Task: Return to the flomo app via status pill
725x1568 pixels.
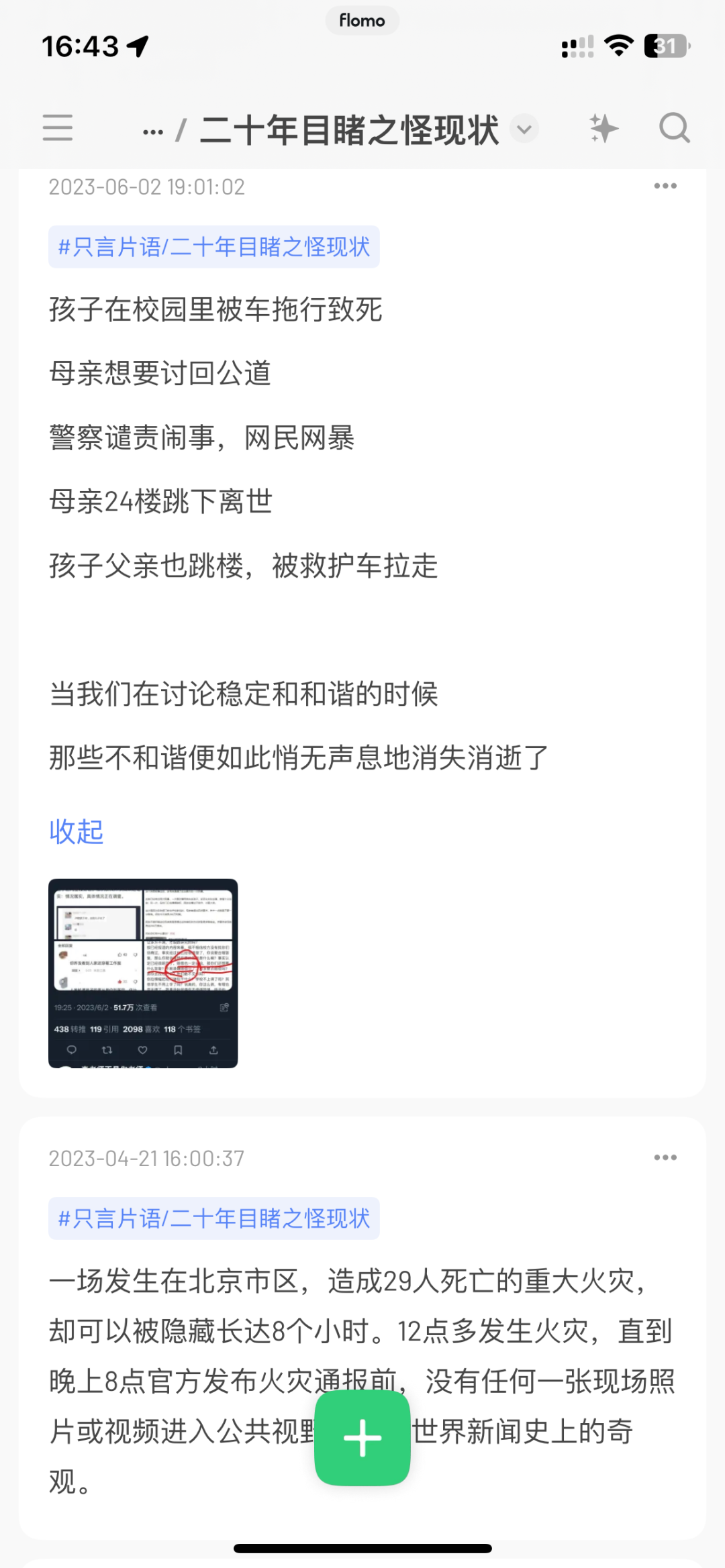Action: (362, 20)
